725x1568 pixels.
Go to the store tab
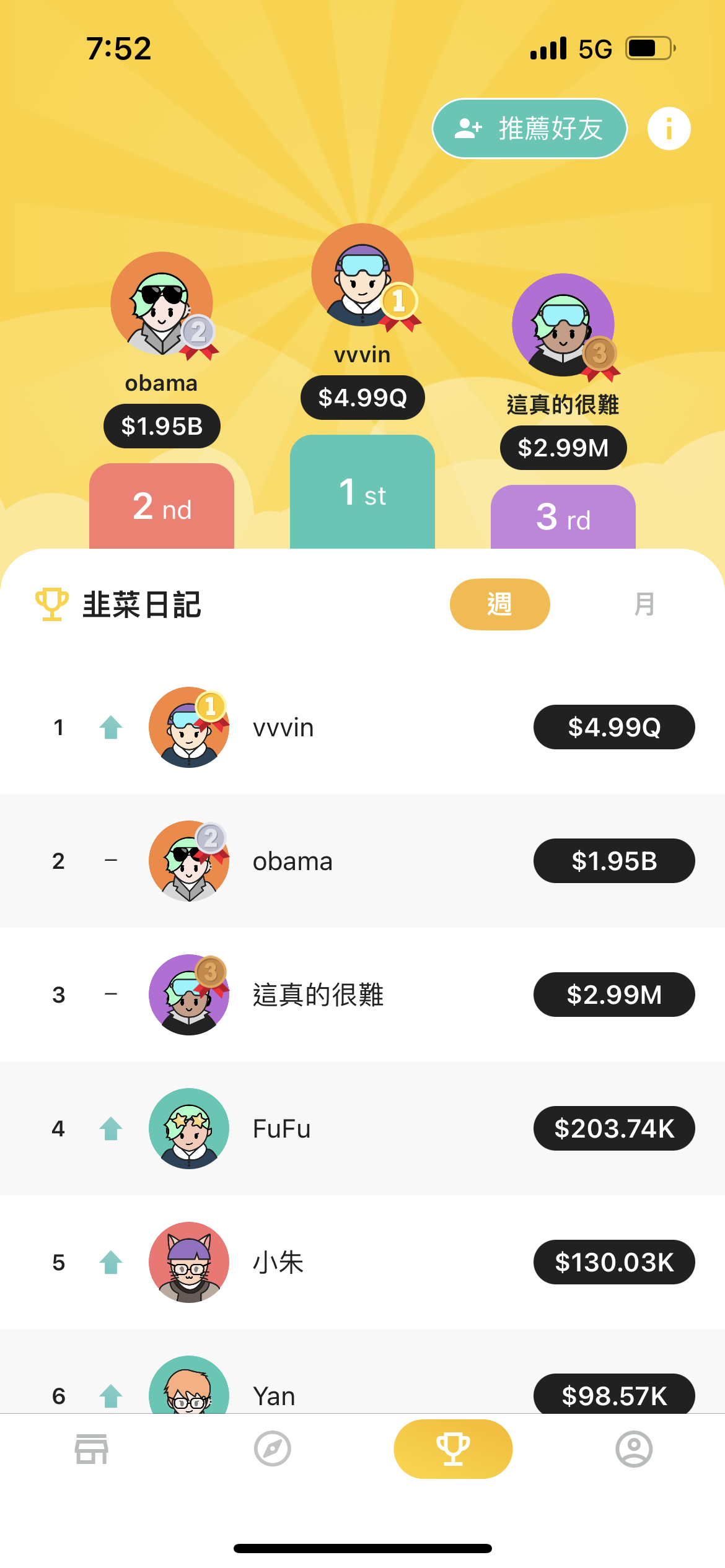pos(92,1449)
